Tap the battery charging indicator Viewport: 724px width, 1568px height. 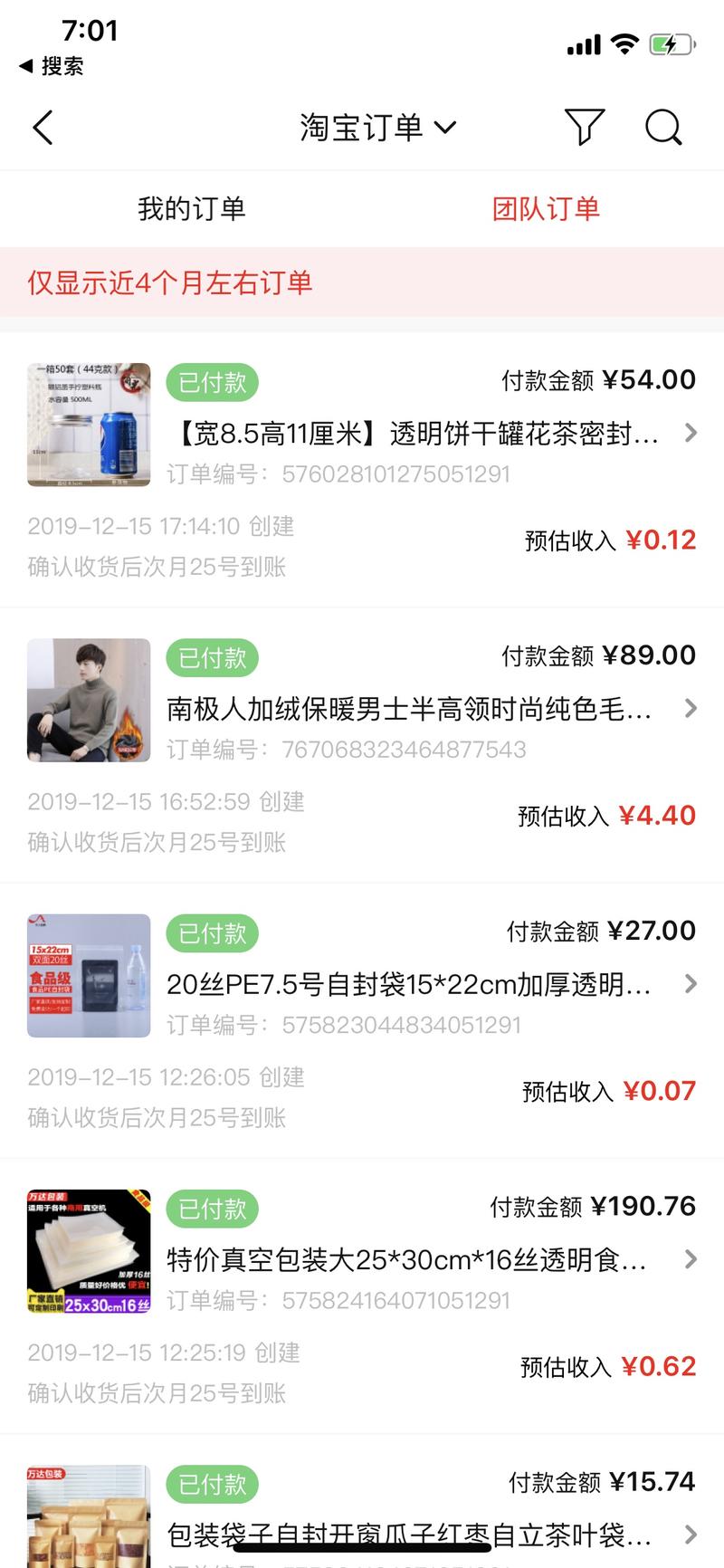coord(669,43)
